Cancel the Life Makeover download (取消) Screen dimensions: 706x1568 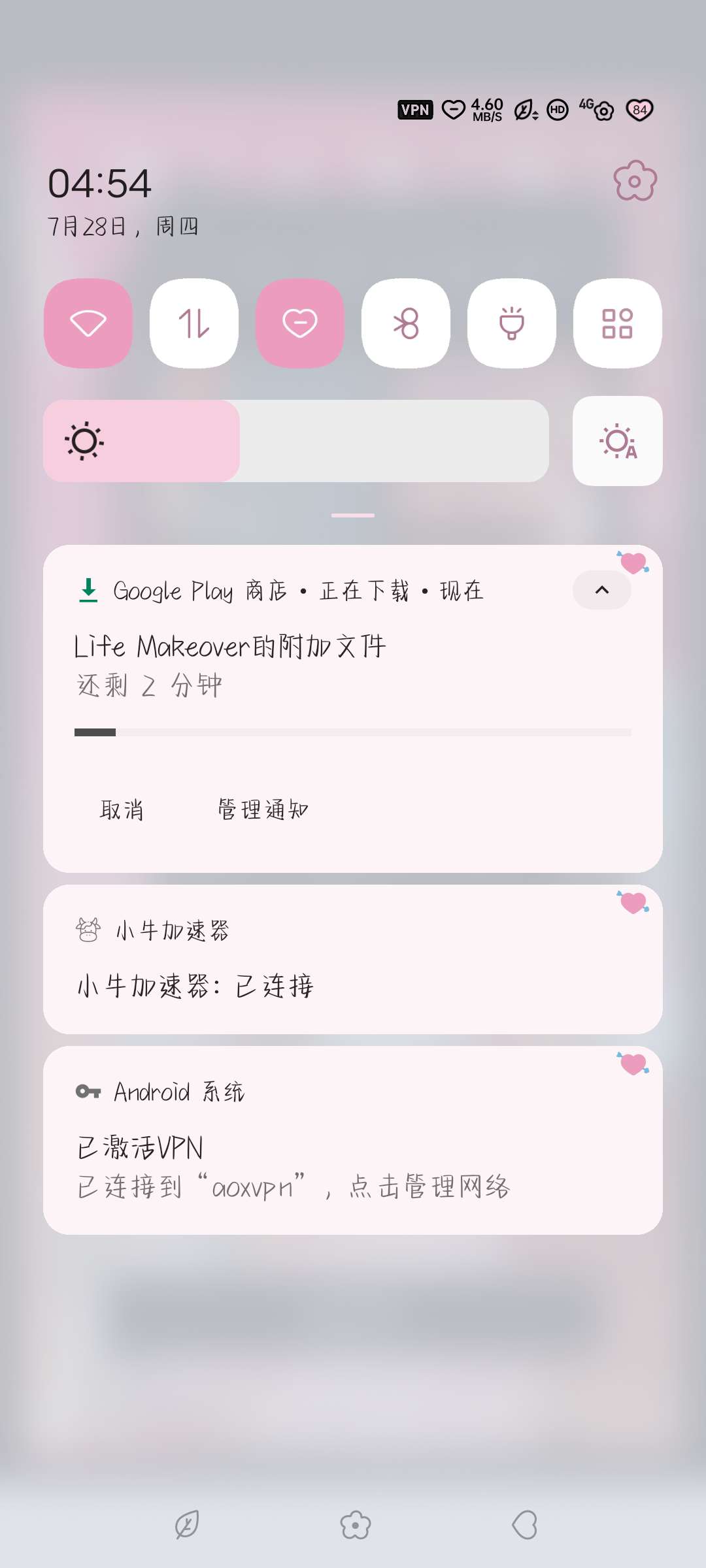[x=122, y=810]
